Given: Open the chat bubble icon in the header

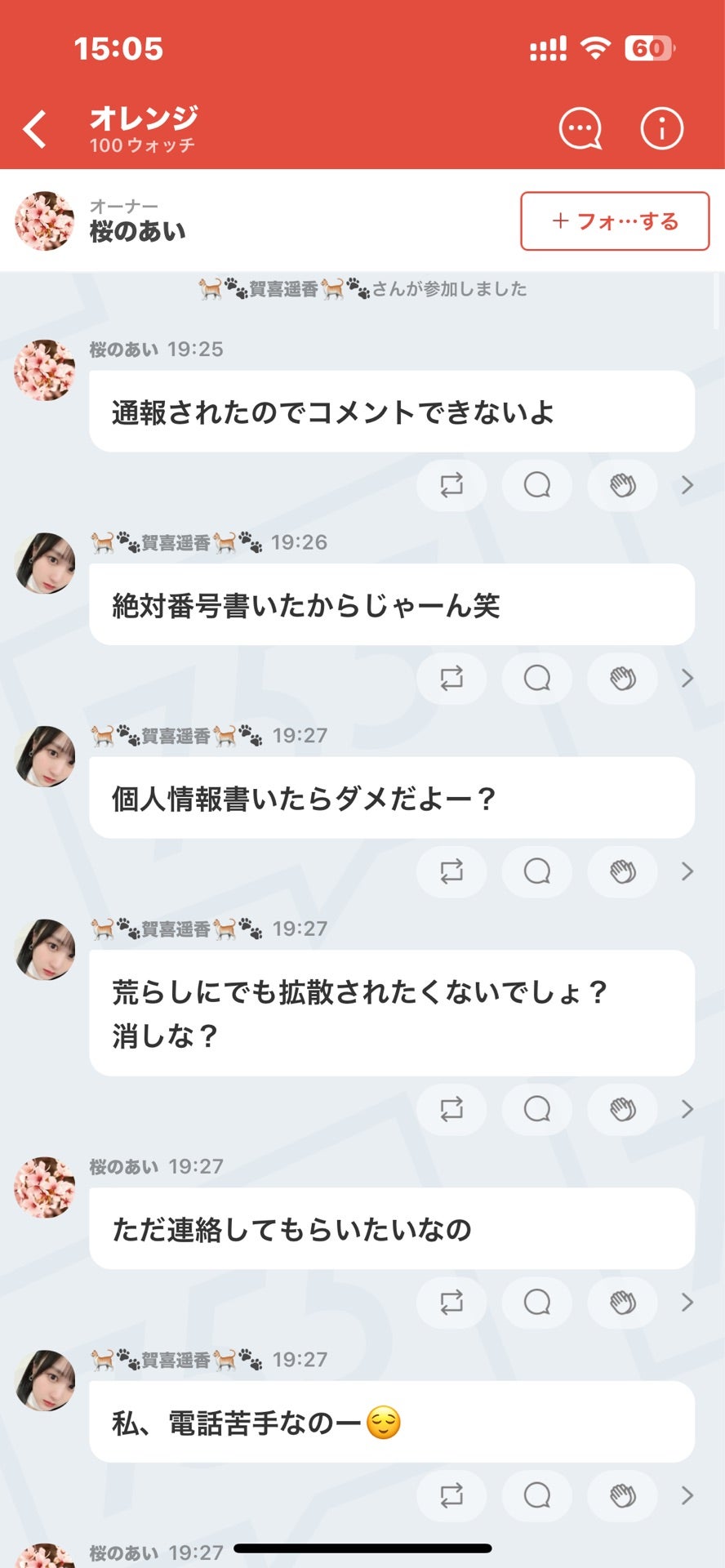Looking at the screenshot, I should [580, 127].
